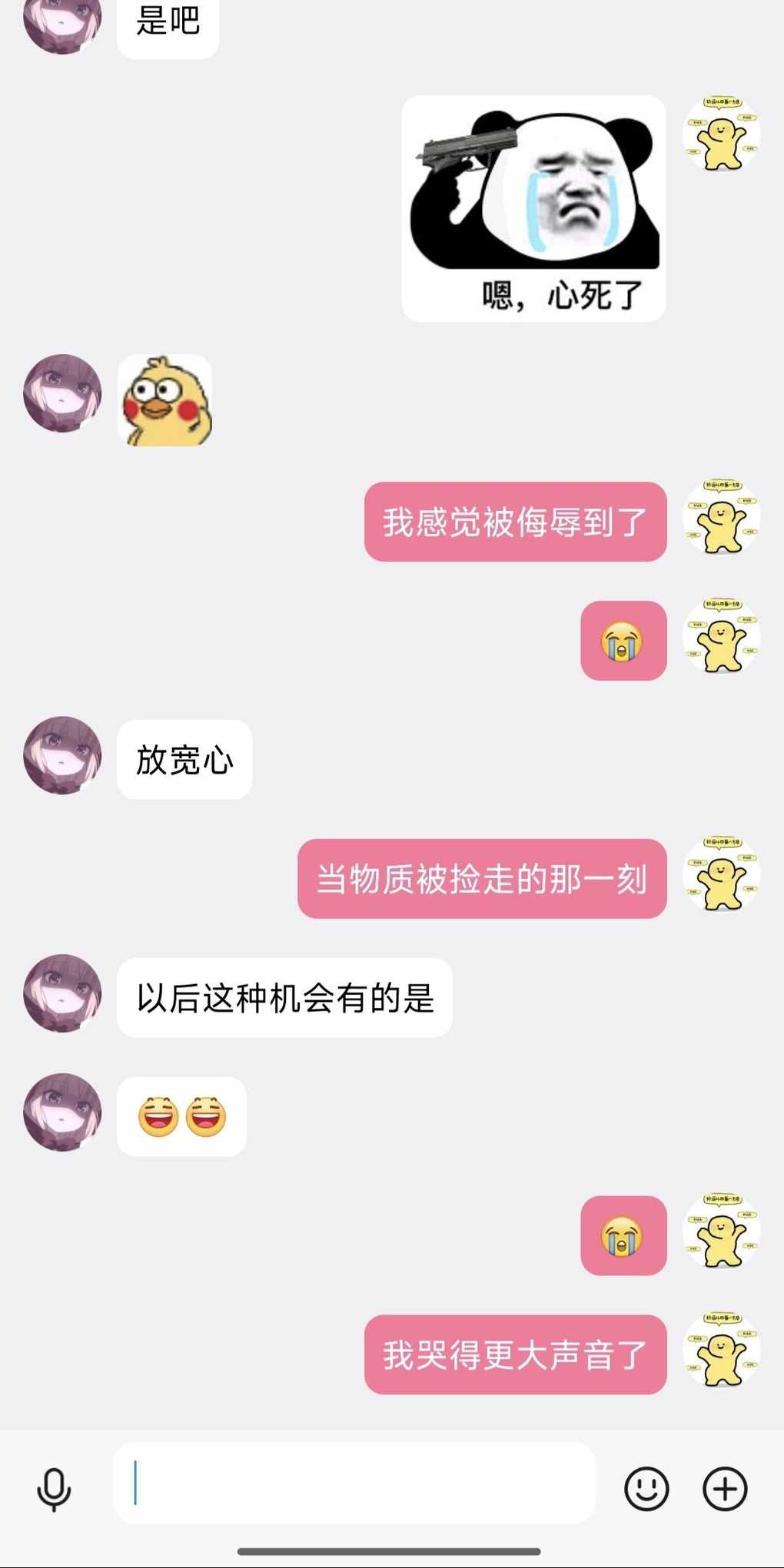Open the panda meme image 嗯，心死了
The height and width of the screenshot is (1568, 784).
[533, 208]
